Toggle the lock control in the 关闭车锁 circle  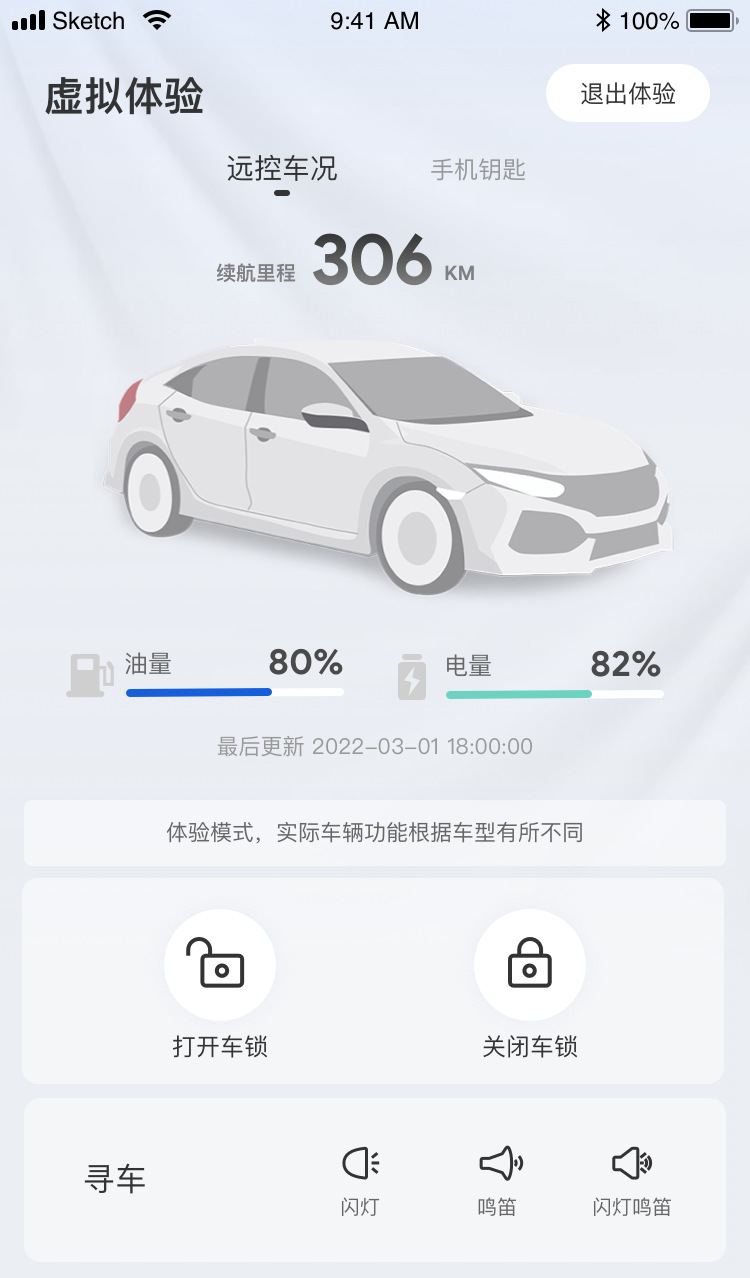[x=529, y=964]
